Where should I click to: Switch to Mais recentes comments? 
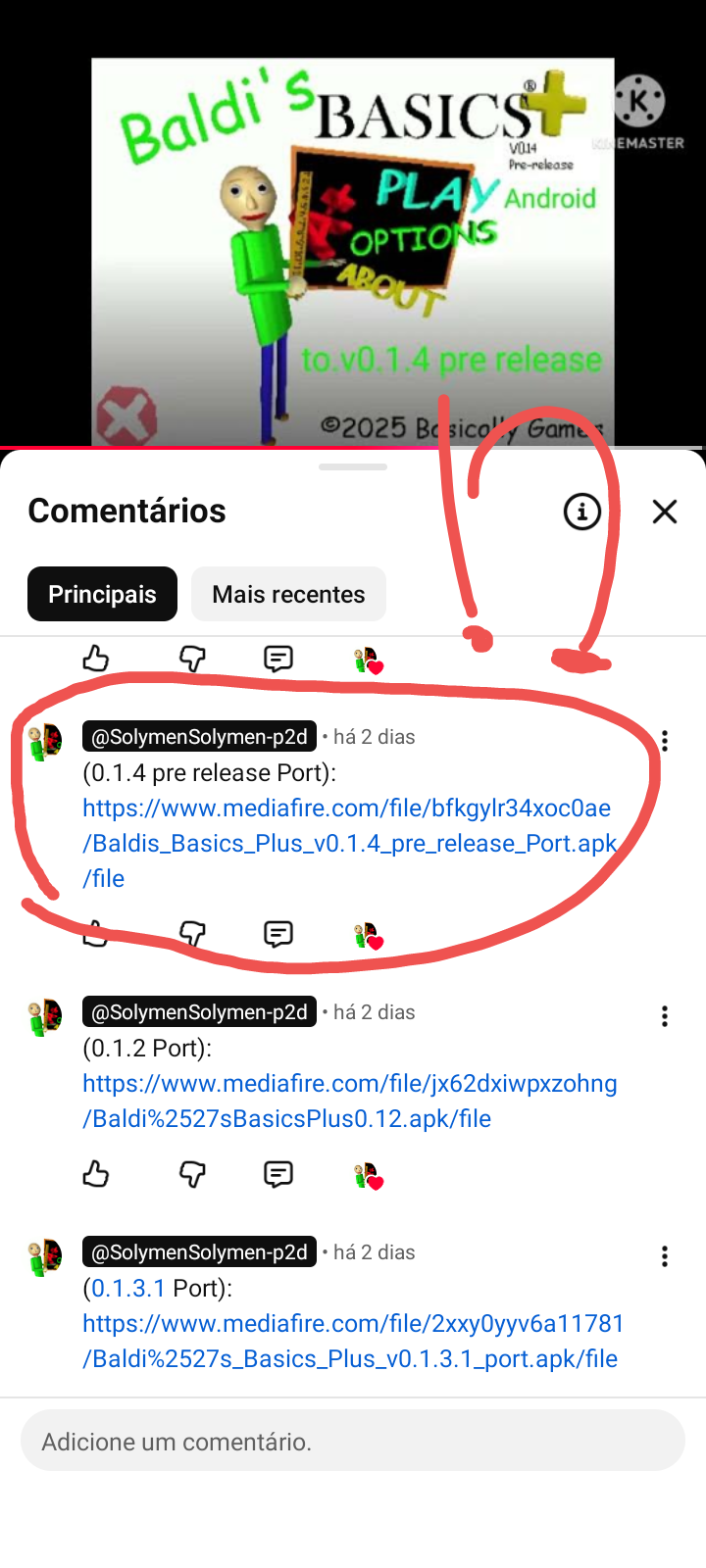click(x=288, y=594)
